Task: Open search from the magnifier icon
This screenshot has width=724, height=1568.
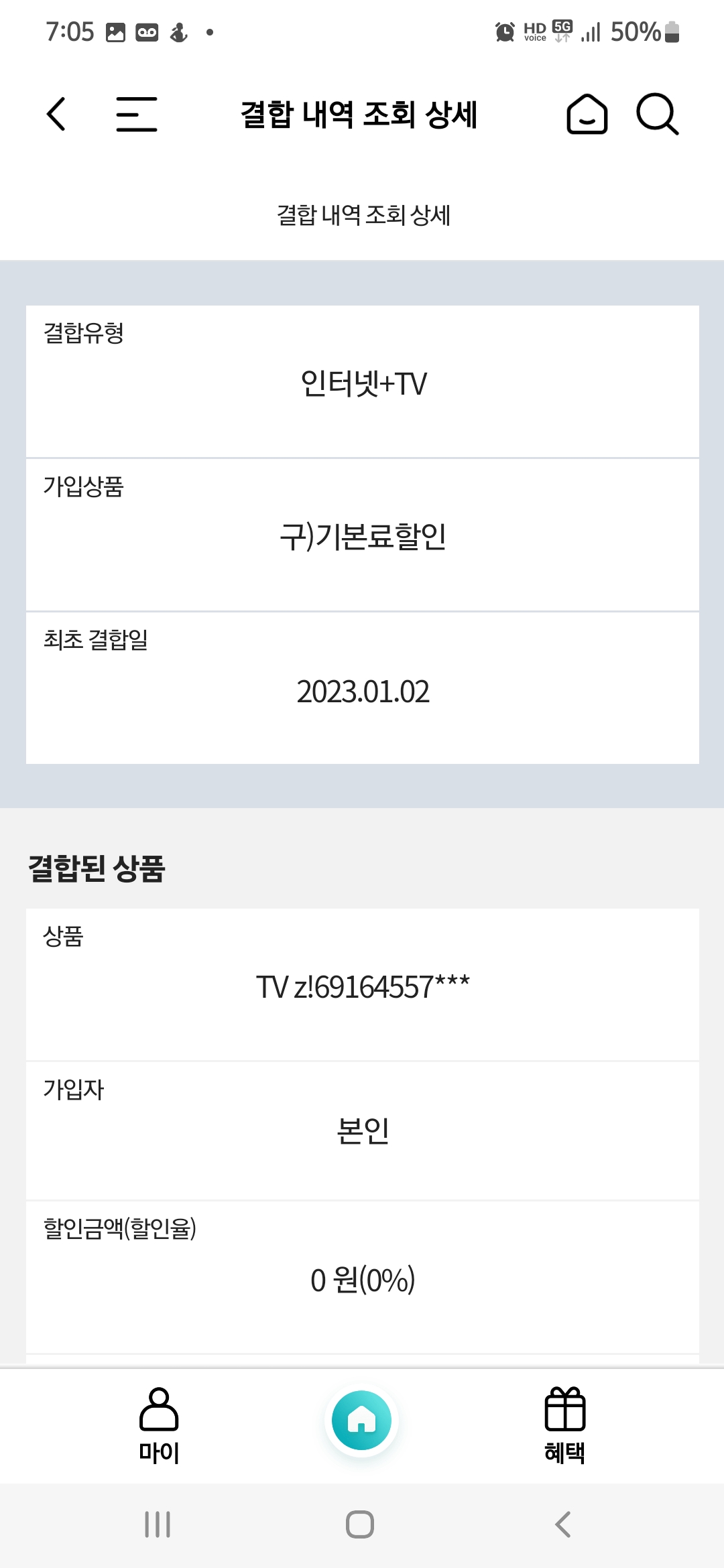Action: pyautogui.click(x=657, y=114)
